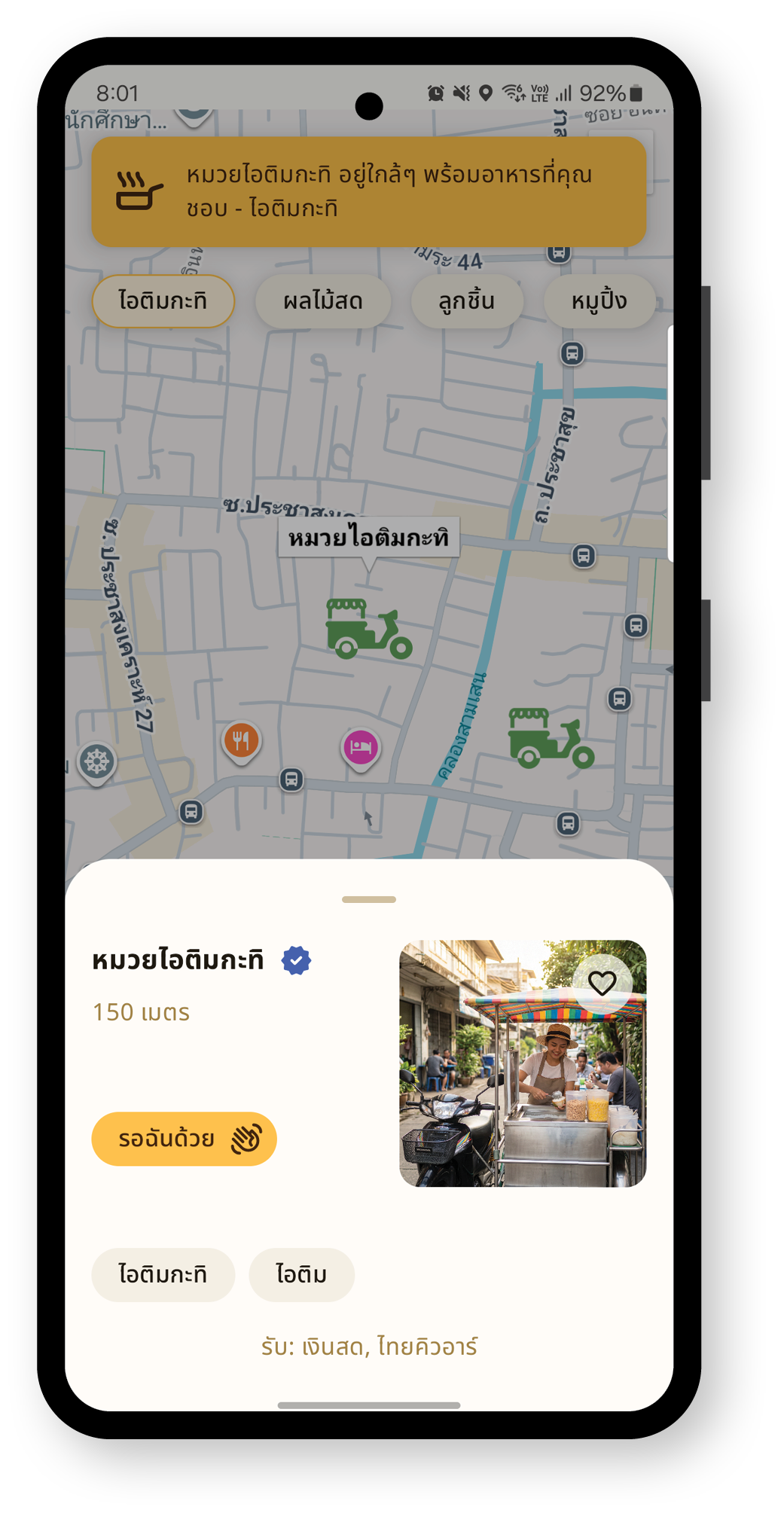Open the หมวยไอติมกะทิ nearby notification banner
The height and width of the screenshot is (1513, 784).
[x=368, y=191]
